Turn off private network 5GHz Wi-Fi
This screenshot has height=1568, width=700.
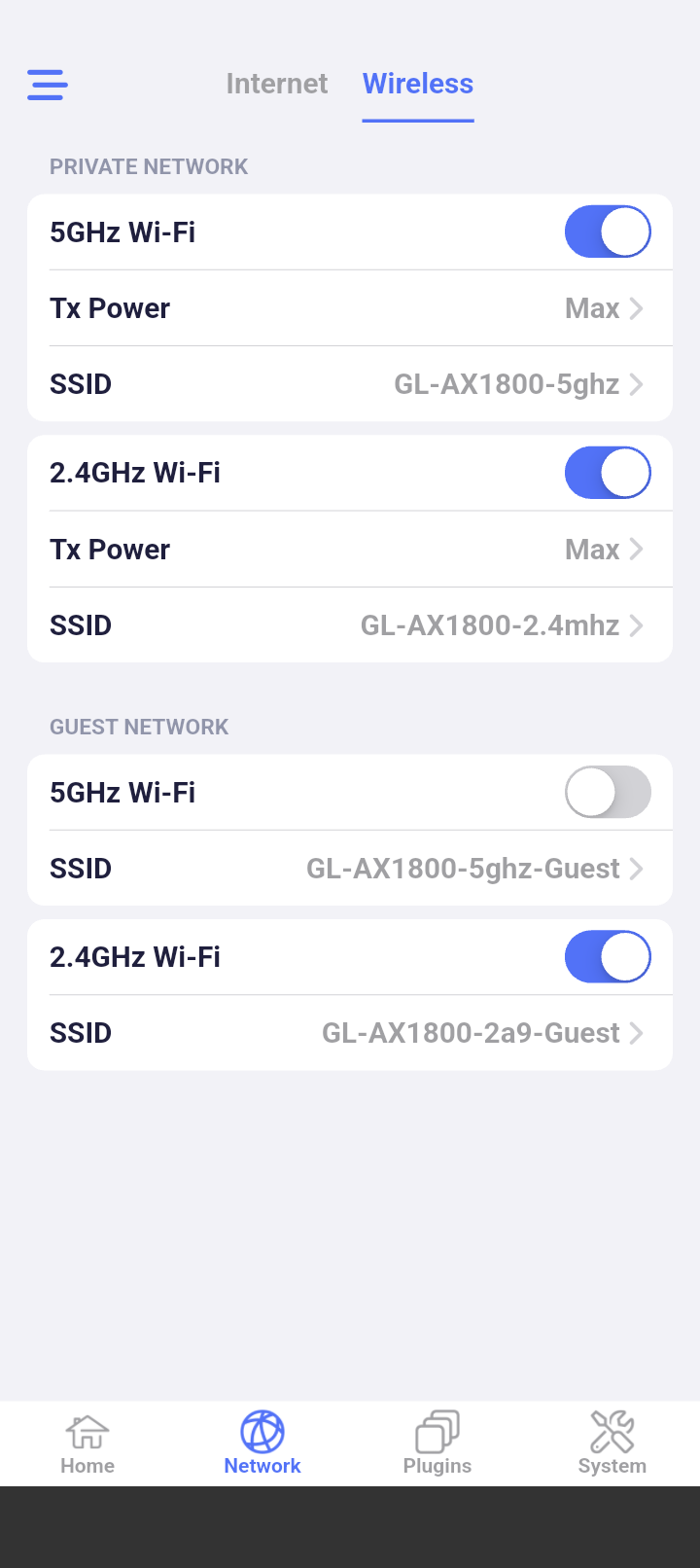[608, 232]
